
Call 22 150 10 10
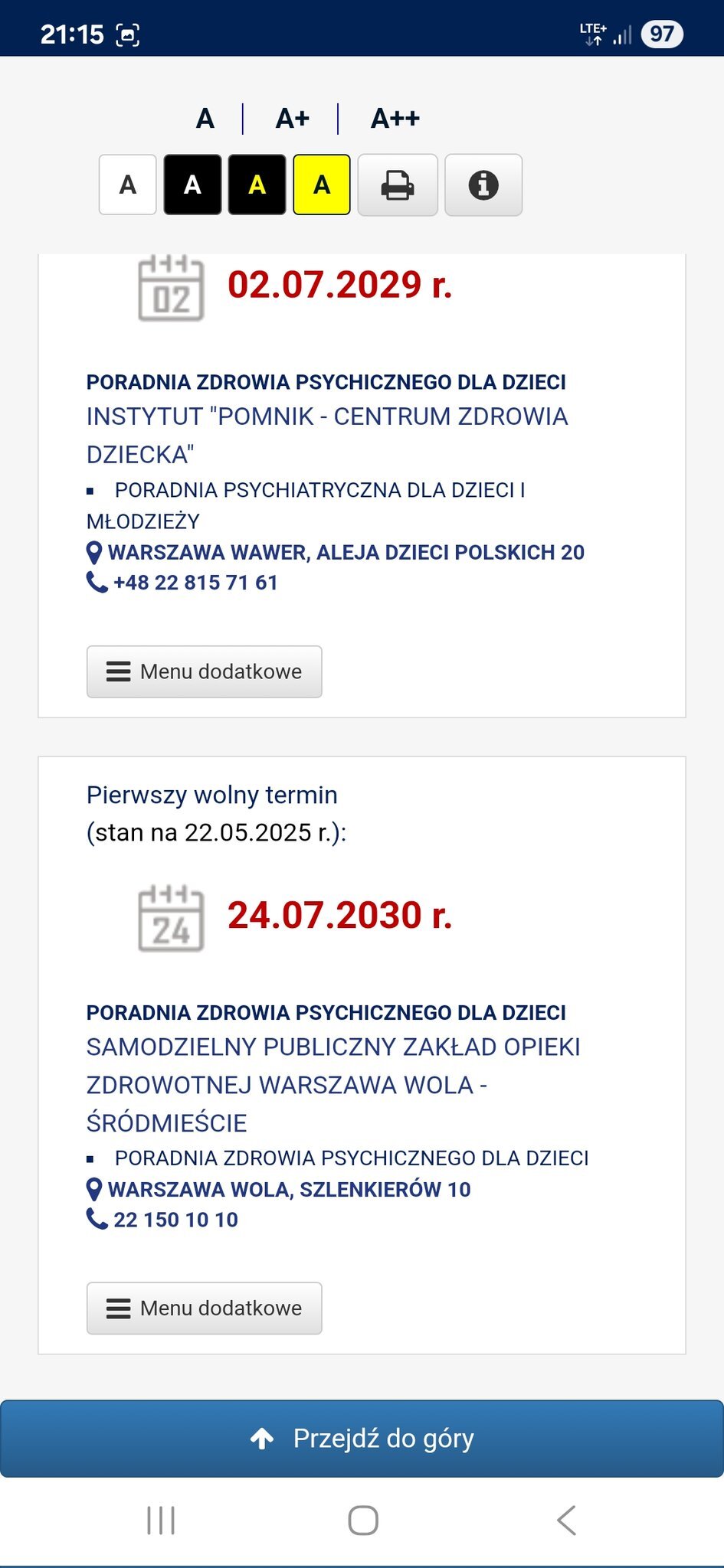[175, 1220]
